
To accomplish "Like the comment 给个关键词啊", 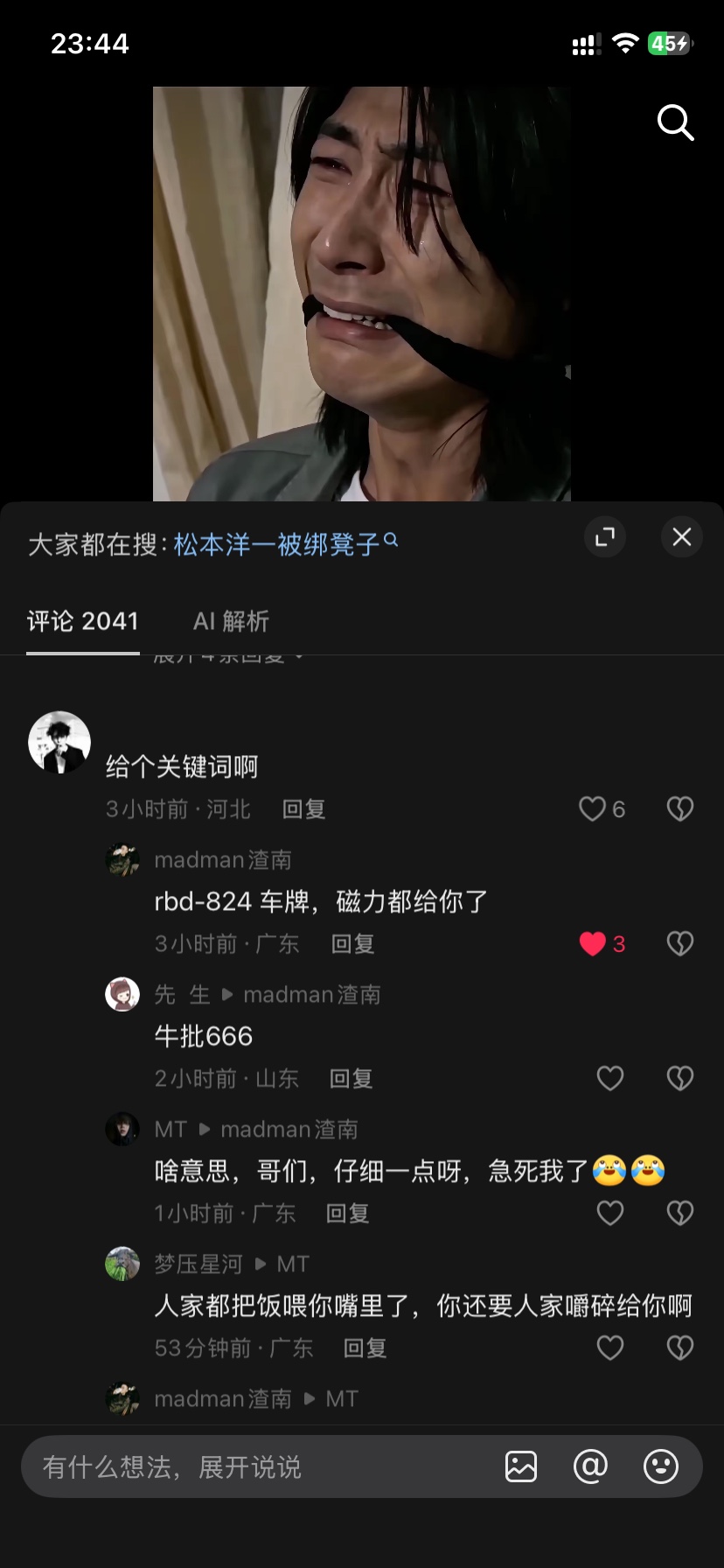I will coord(593,808).
